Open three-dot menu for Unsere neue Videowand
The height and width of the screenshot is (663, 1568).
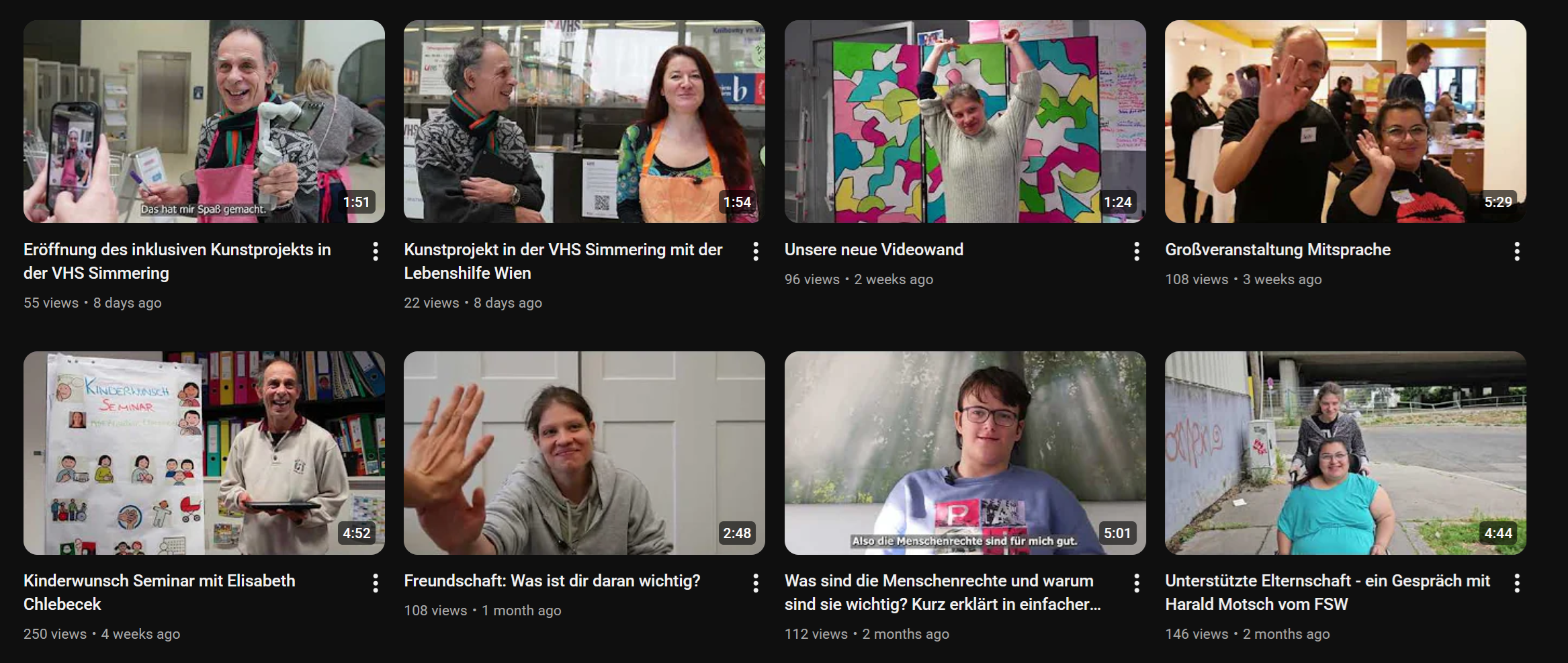click(1137, 252)
